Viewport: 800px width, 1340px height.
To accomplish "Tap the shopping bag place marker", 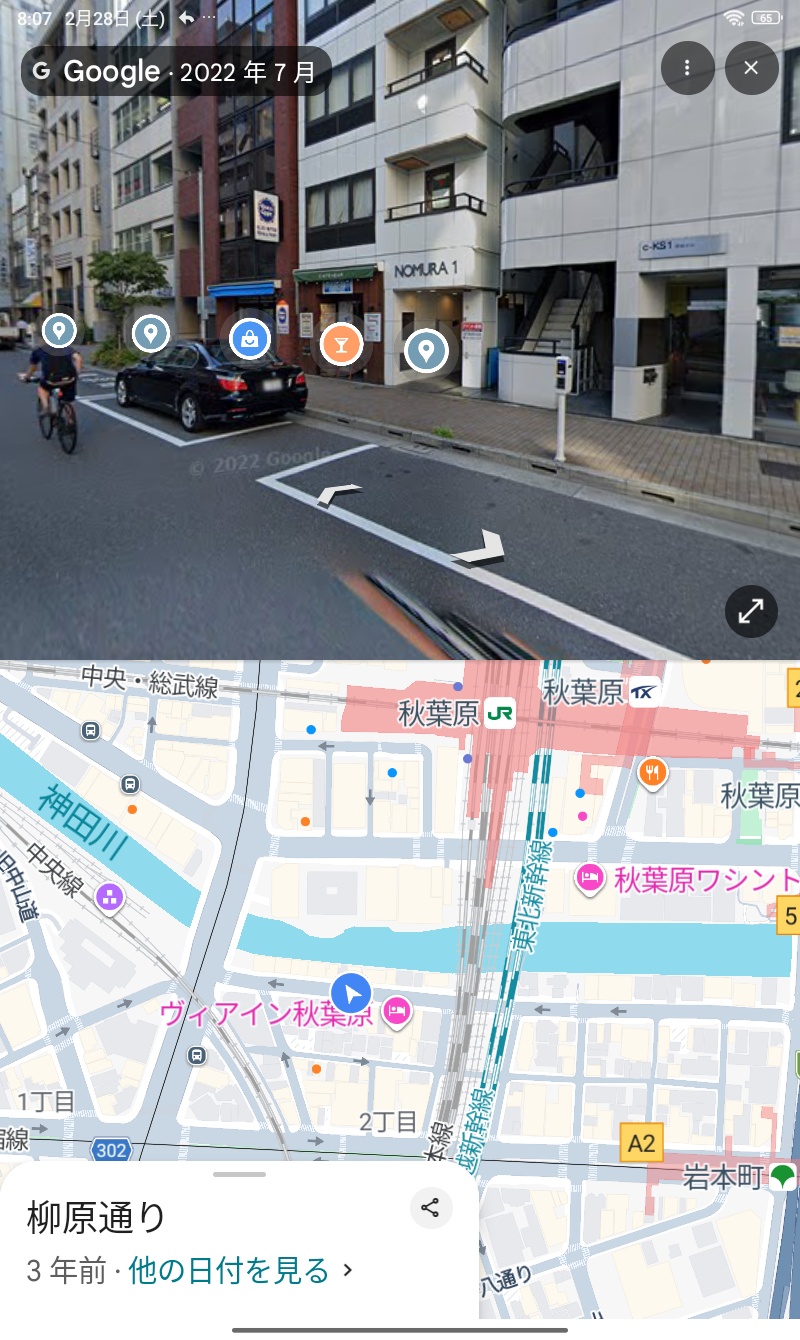I will 249,338.
